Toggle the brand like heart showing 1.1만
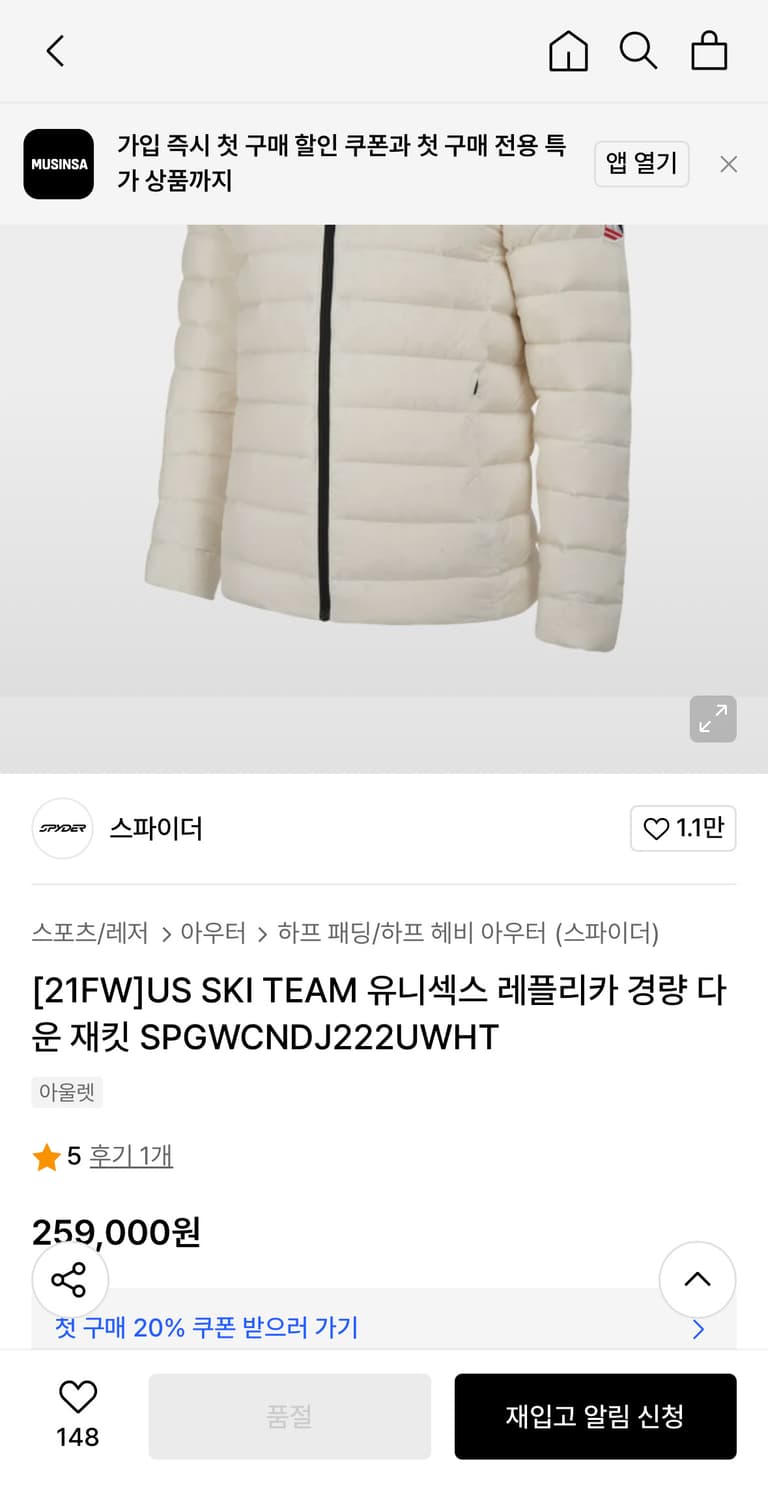768x1500 pixels. click(x=683, y=828)
